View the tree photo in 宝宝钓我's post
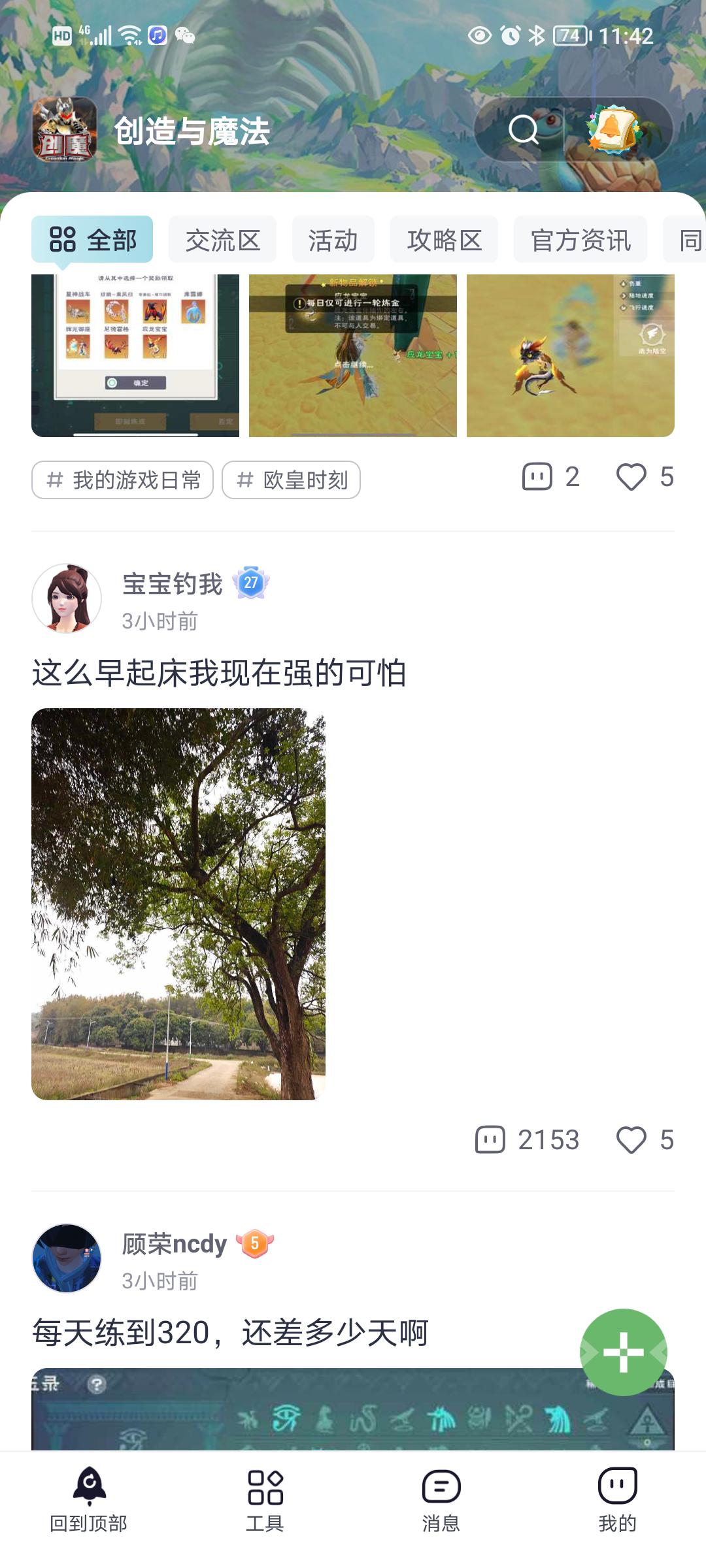 coord(178,904)
